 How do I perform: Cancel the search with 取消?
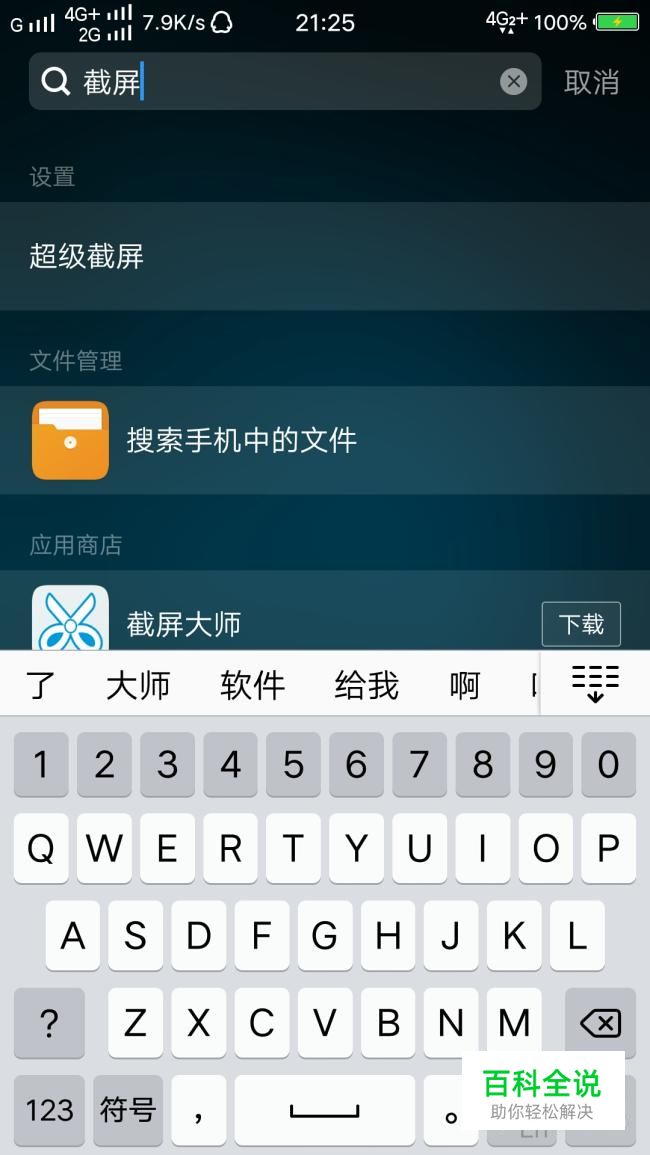point(592,82)
